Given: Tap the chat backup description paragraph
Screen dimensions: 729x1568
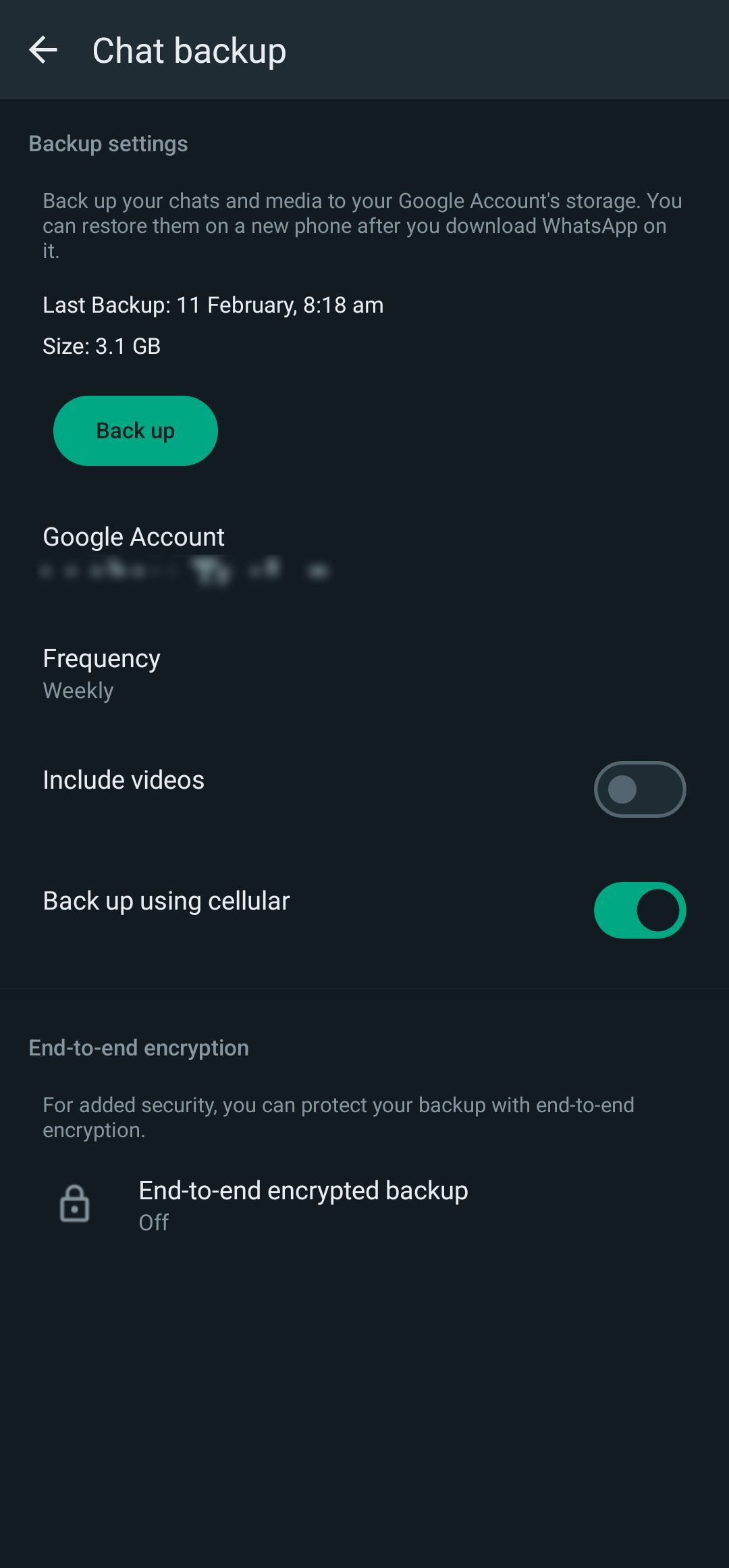Looking at the screenshot, I should (362, 226).
